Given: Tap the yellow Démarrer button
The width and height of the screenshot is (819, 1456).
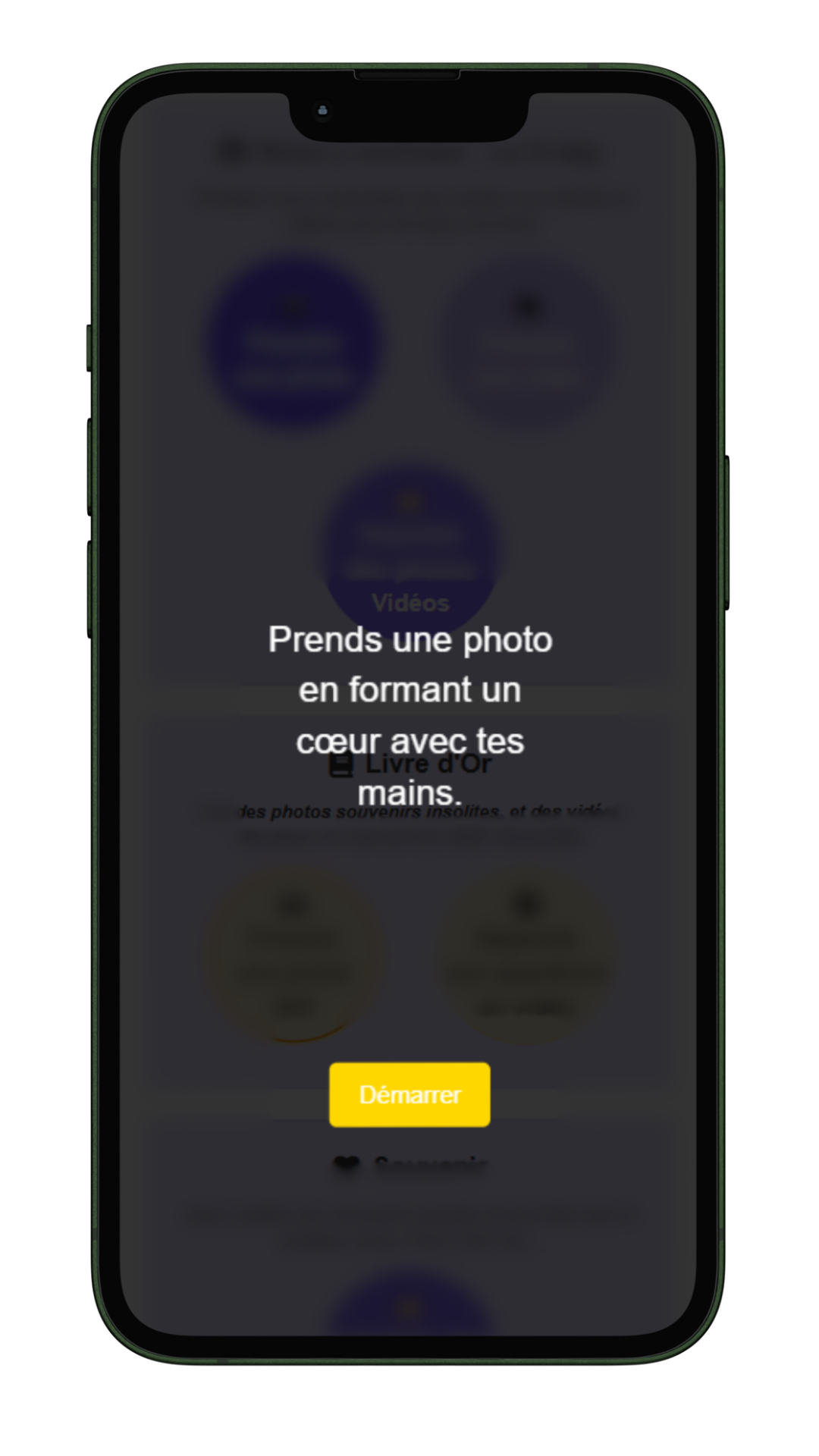Looking at the screenshot, I should (x=409, y=1094).
